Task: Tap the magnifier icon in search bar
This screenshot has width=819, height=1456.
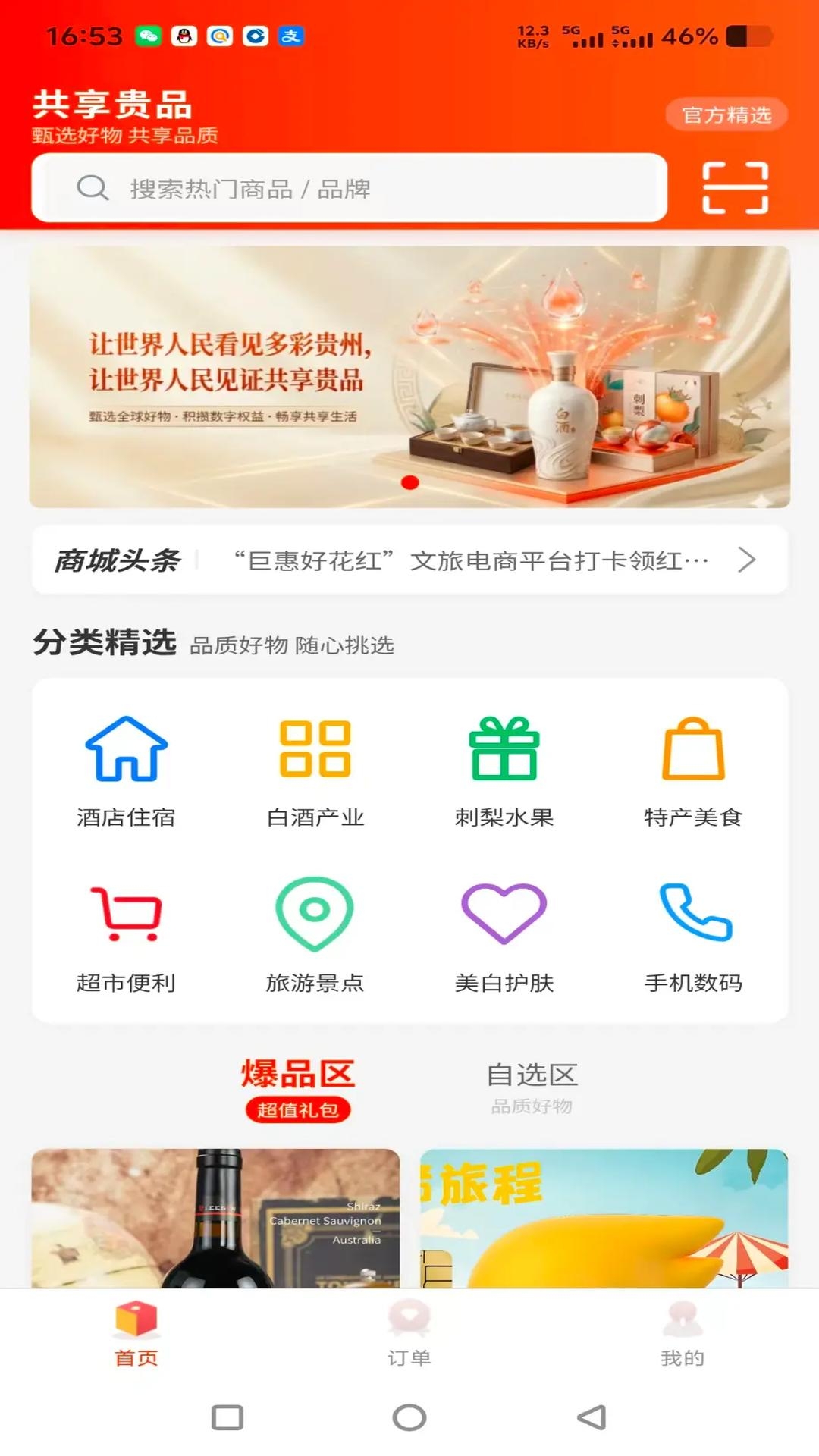Action: click(93, 187)
